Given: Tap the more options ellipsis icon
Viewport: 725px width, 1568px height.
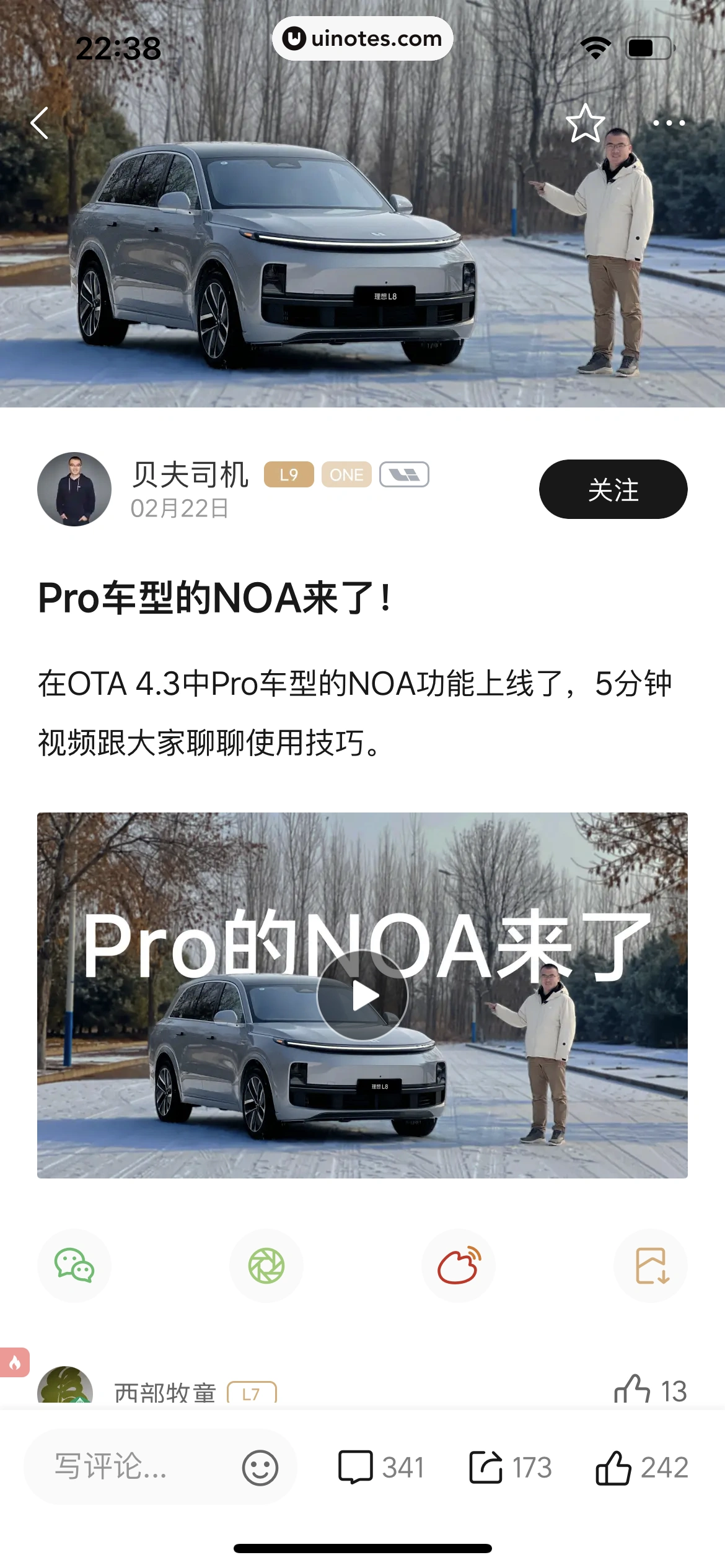Looking at the screenshot, I should (x=668, y=123).
